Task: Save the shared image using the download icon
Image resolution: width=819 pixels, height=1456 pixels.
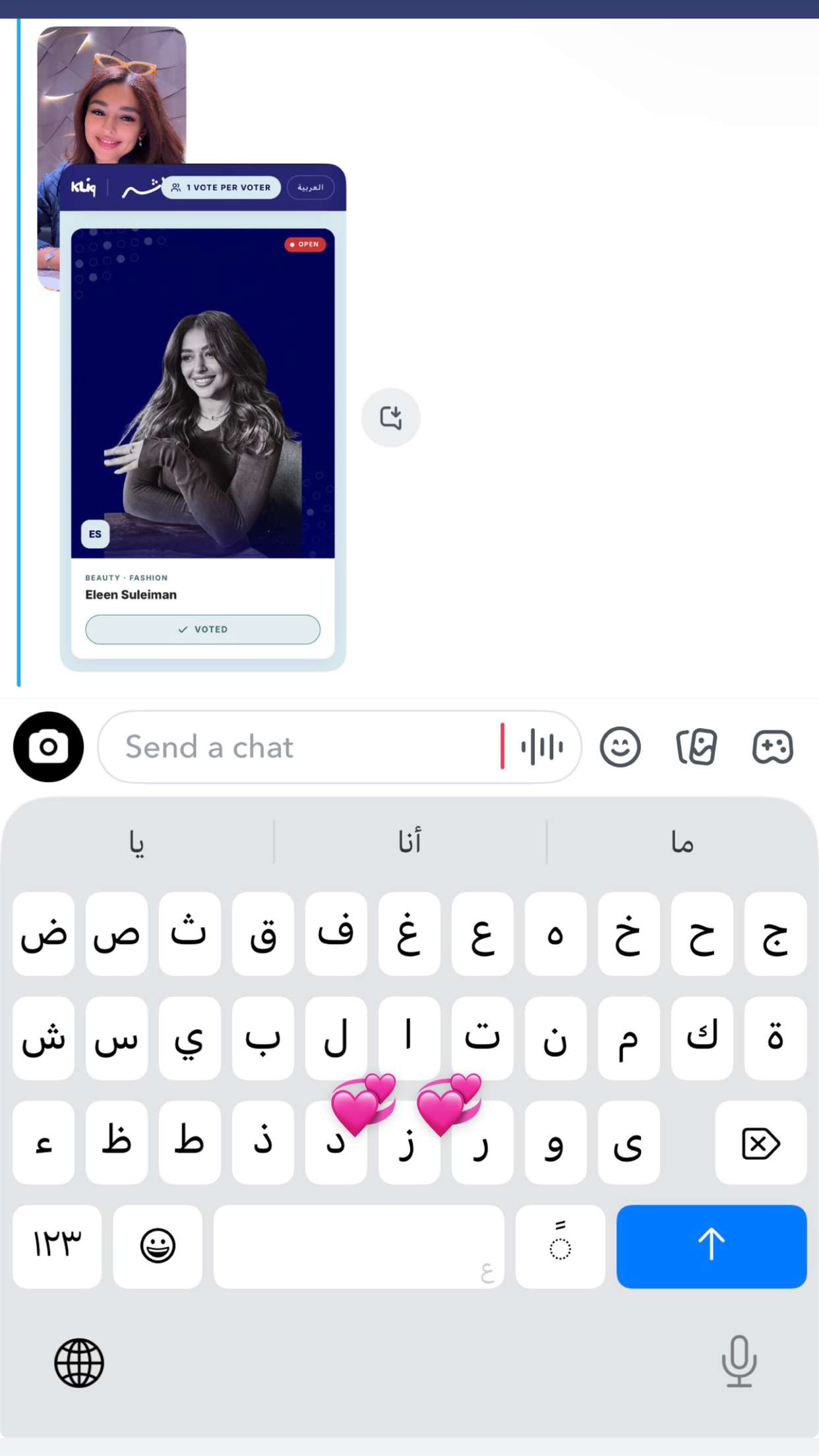Action: [x=391, y=417]
